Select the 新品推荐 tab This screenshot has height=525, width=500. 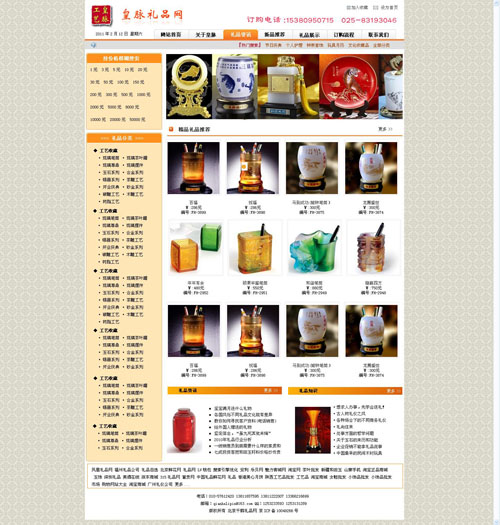pos(275,34)
